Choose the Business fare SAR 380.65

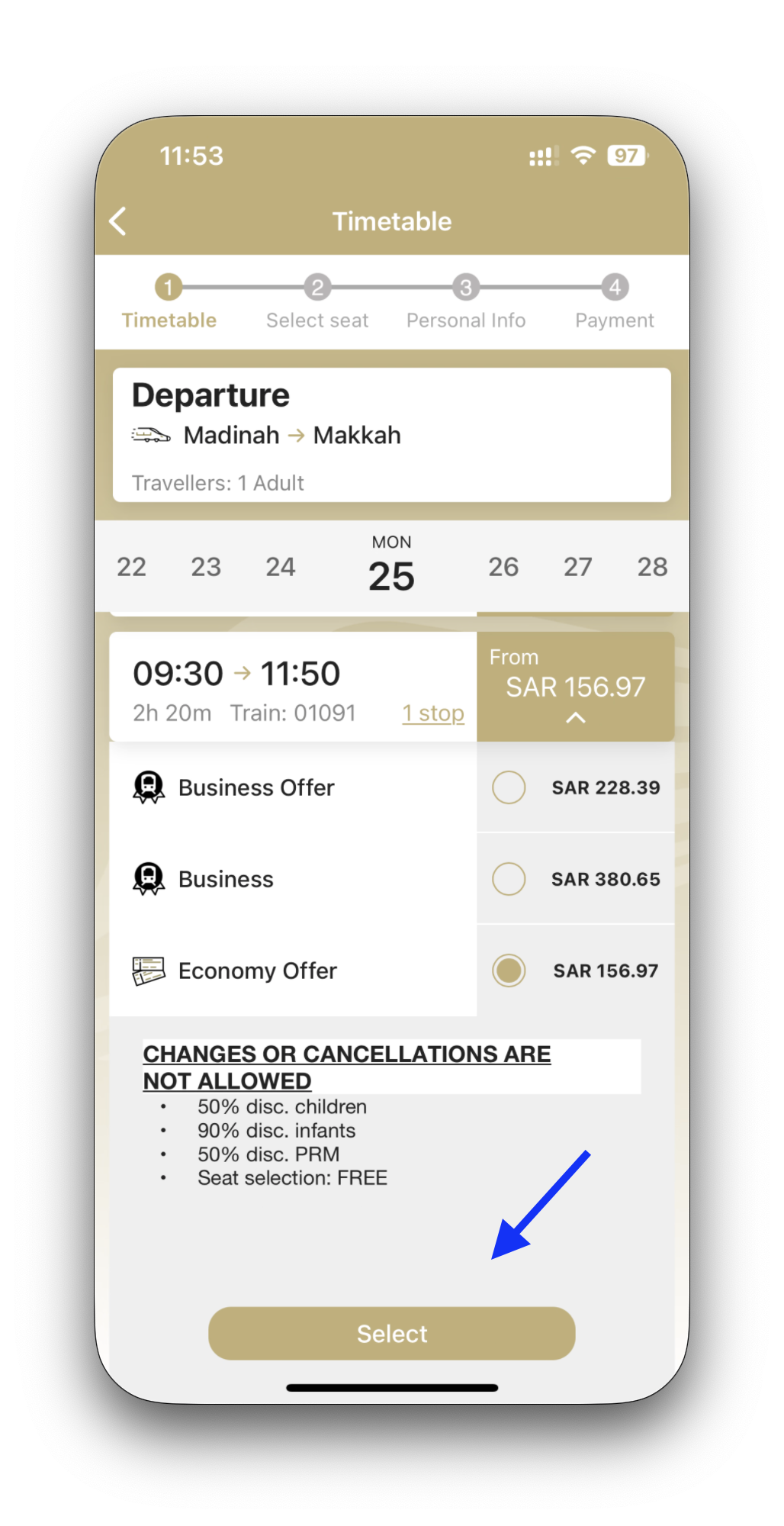pos(509,879)
